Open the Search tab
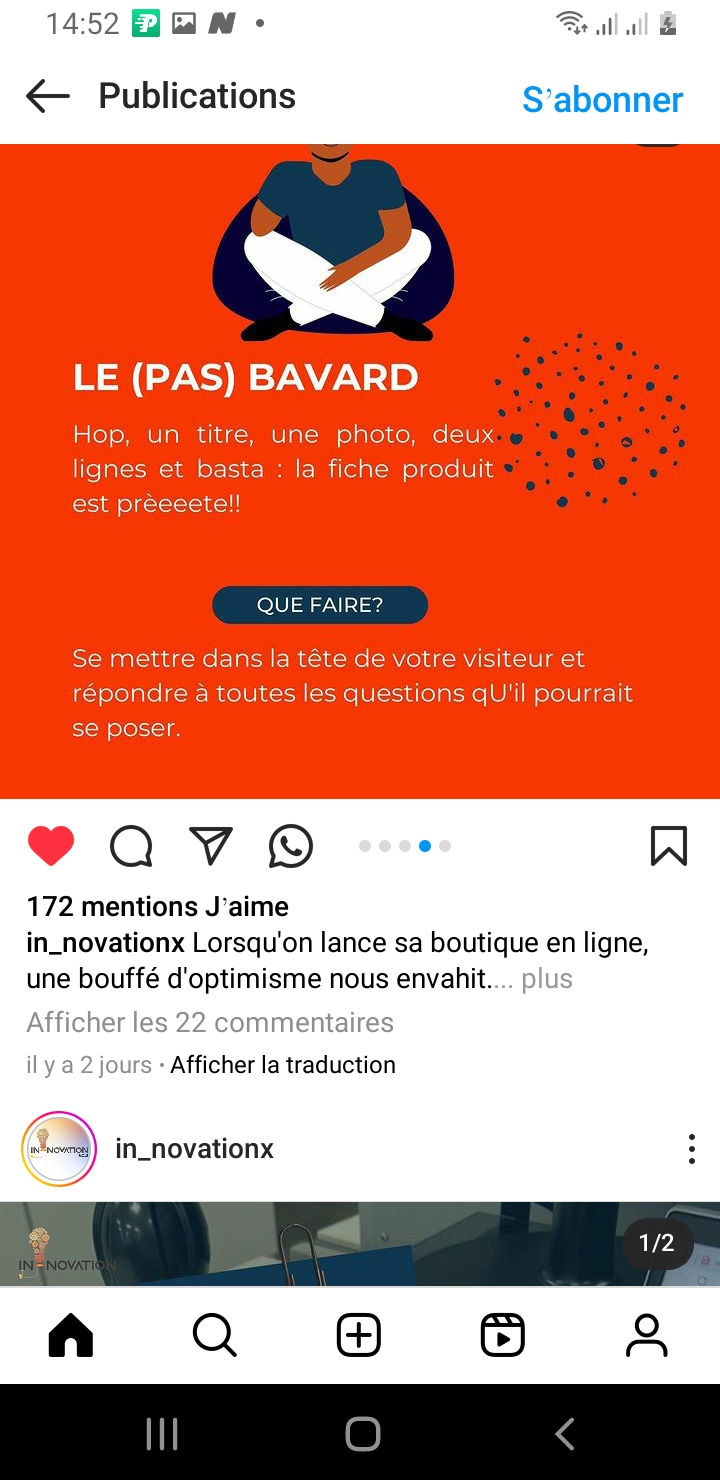 [x=214, y=1335]
